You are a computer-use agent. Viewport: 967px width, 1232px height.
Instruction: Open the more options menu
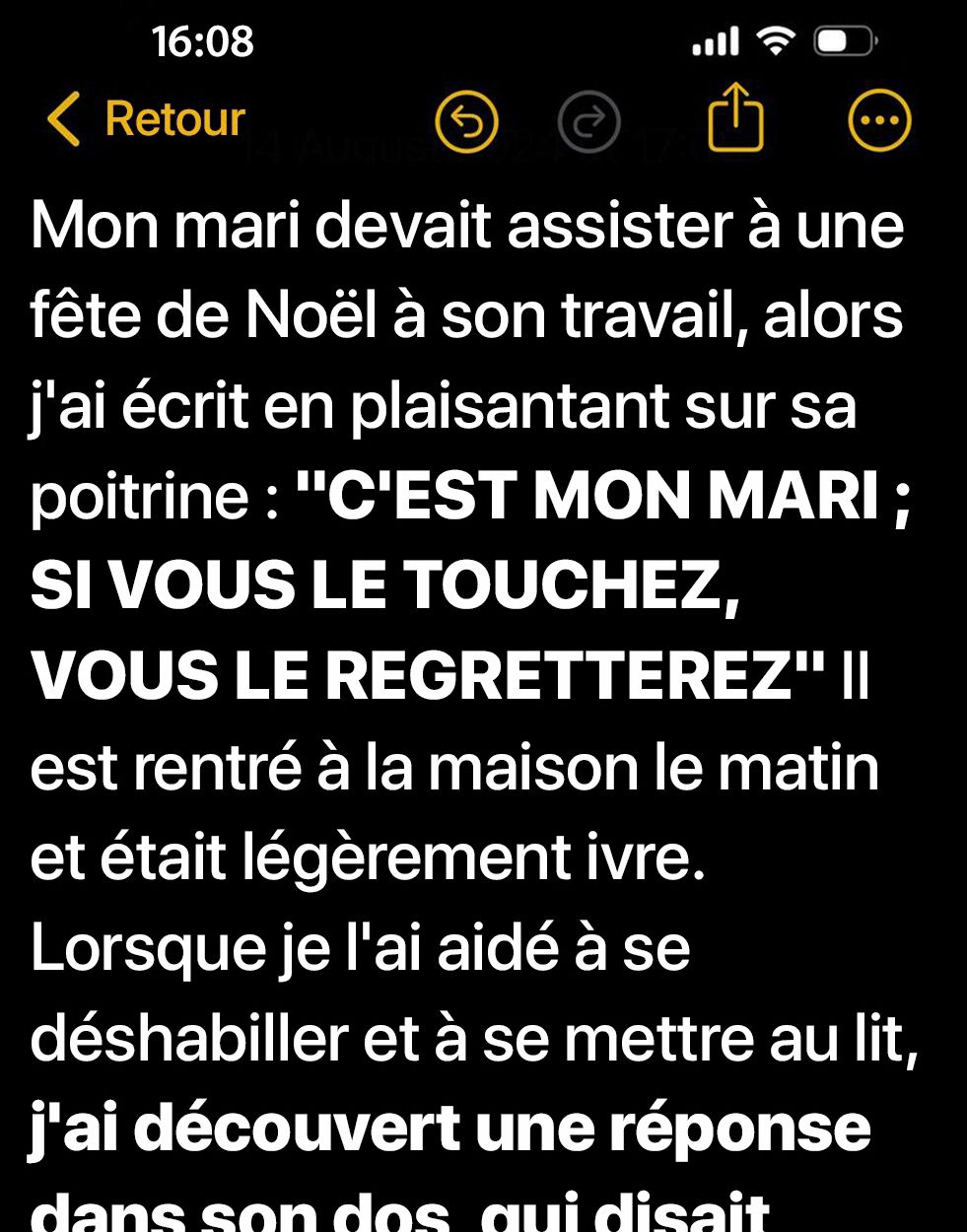coord(879,121)
